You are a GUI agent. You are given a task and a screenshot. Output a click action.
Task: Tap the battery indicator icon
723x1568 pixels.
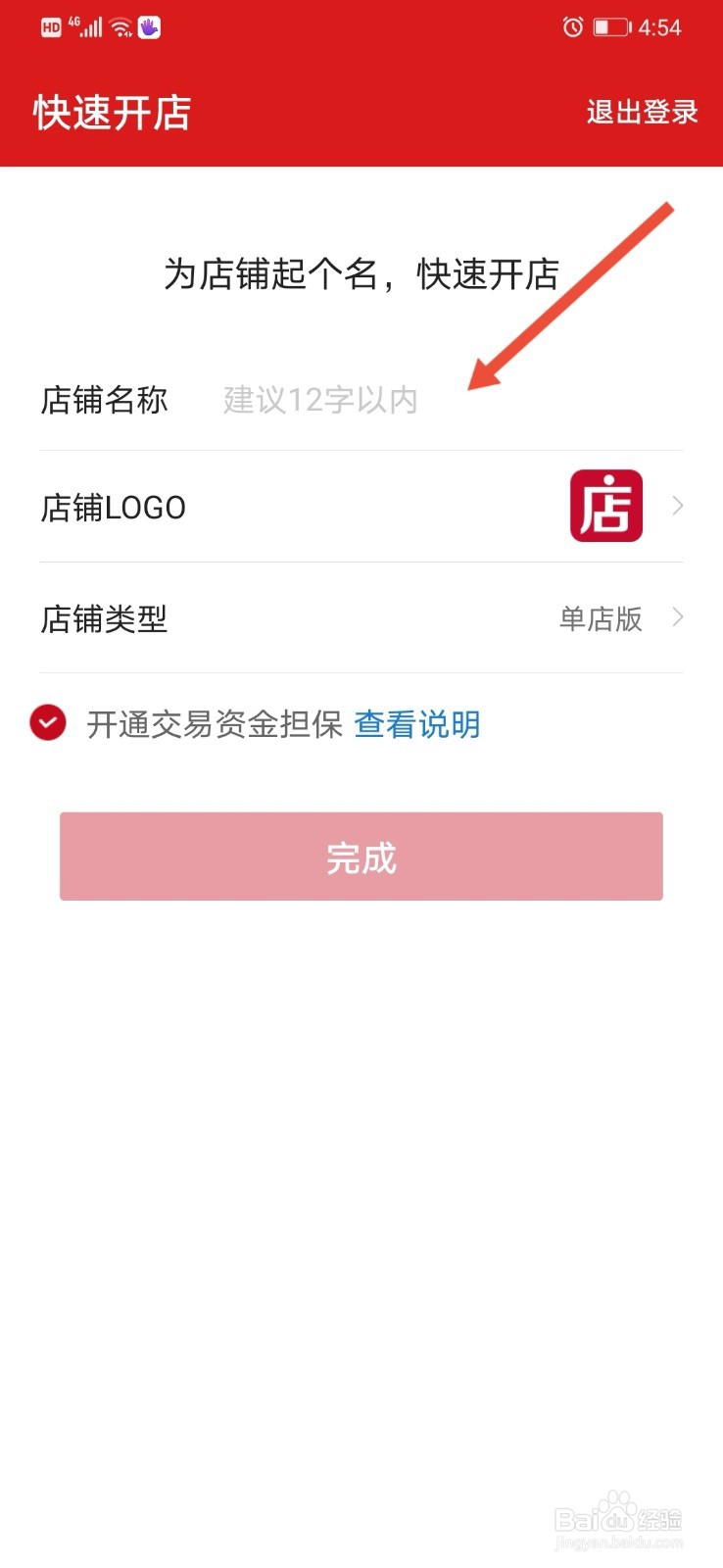point(610,26)
